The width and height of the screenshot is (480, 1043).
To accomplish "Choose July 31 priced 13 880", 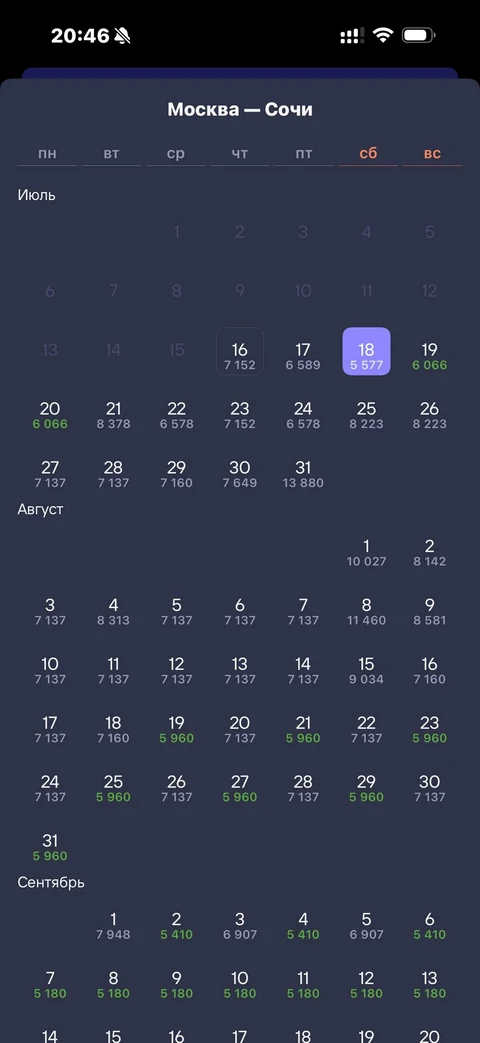I will pos(303,474).
